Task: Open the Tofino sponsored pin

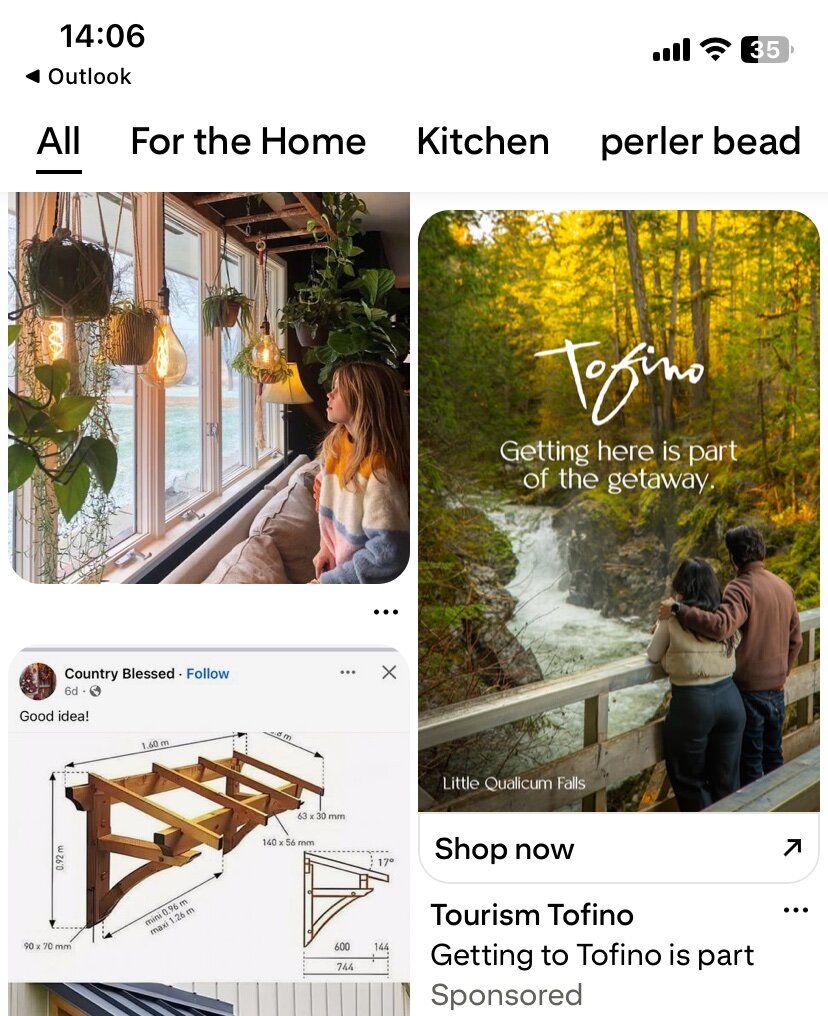Action: tap(618, 510)
